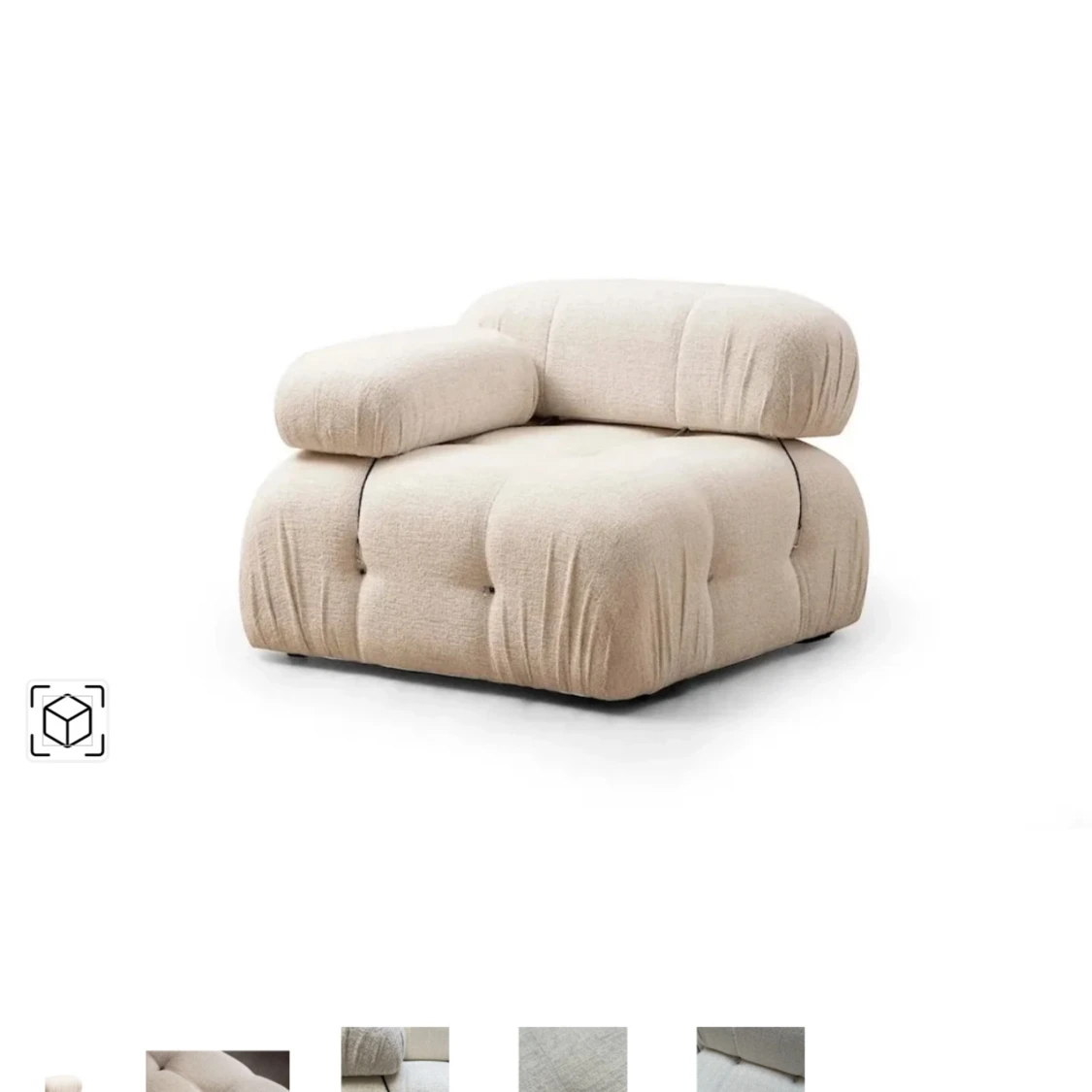Select the thumbnail with the dark background cushion
The image size is (1092, 1092).
point(217,1071)
